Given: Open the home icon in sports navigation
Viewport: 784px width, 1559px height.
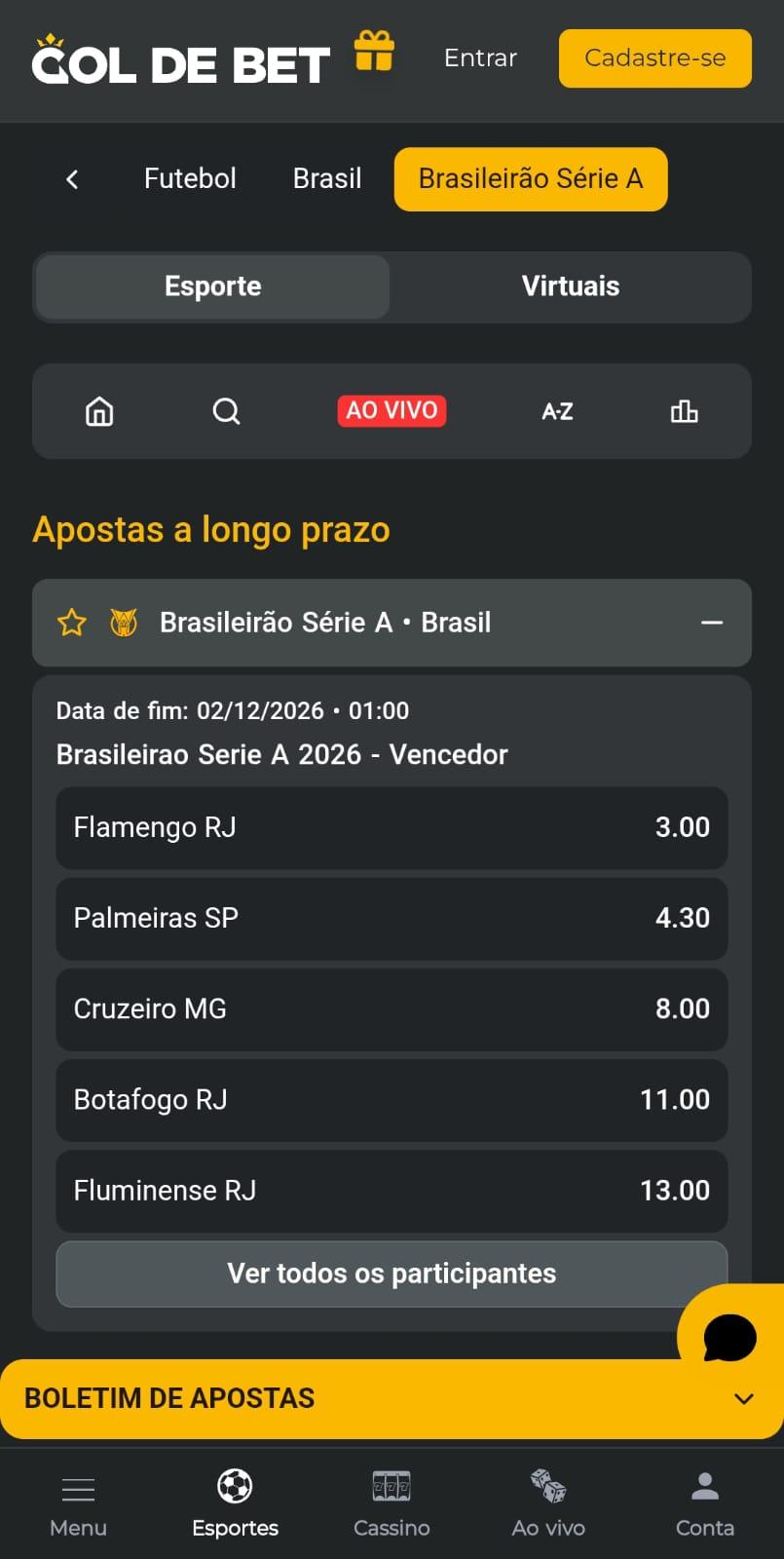Looking at the screenshot, I should (x=98, y=410).
